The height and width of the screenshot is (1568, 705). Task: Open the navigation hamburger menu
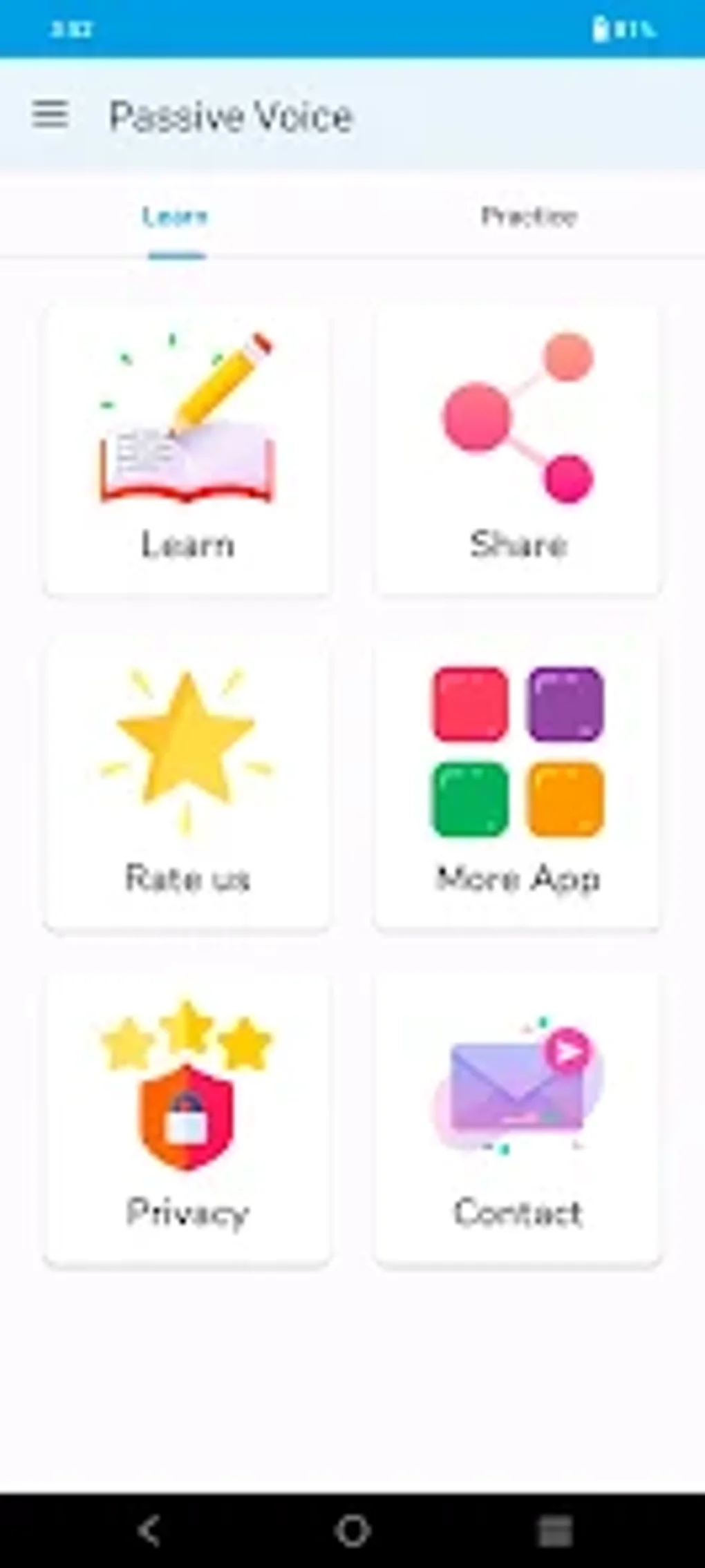pos(50,115)
